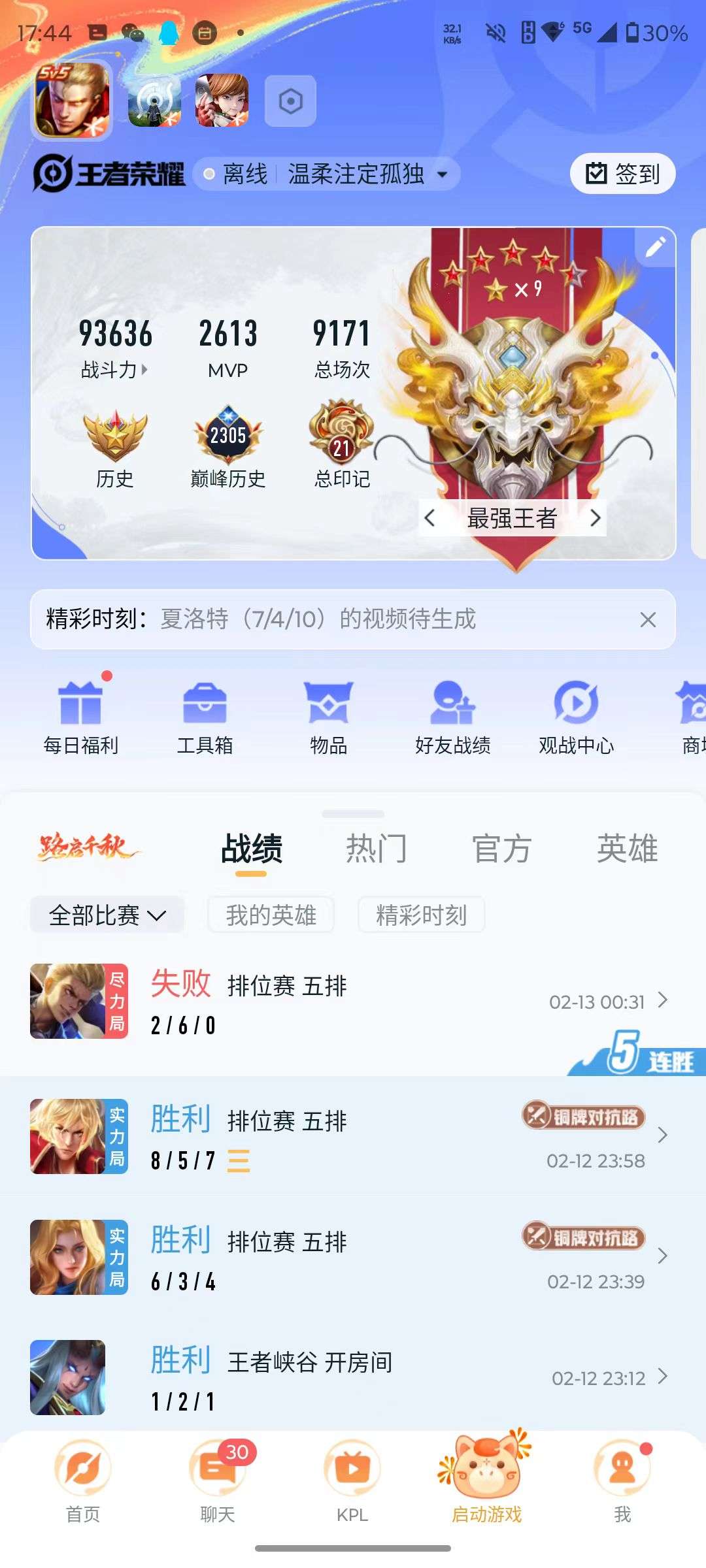Select the 我的英雄 filter button

(x=270, y=915)
